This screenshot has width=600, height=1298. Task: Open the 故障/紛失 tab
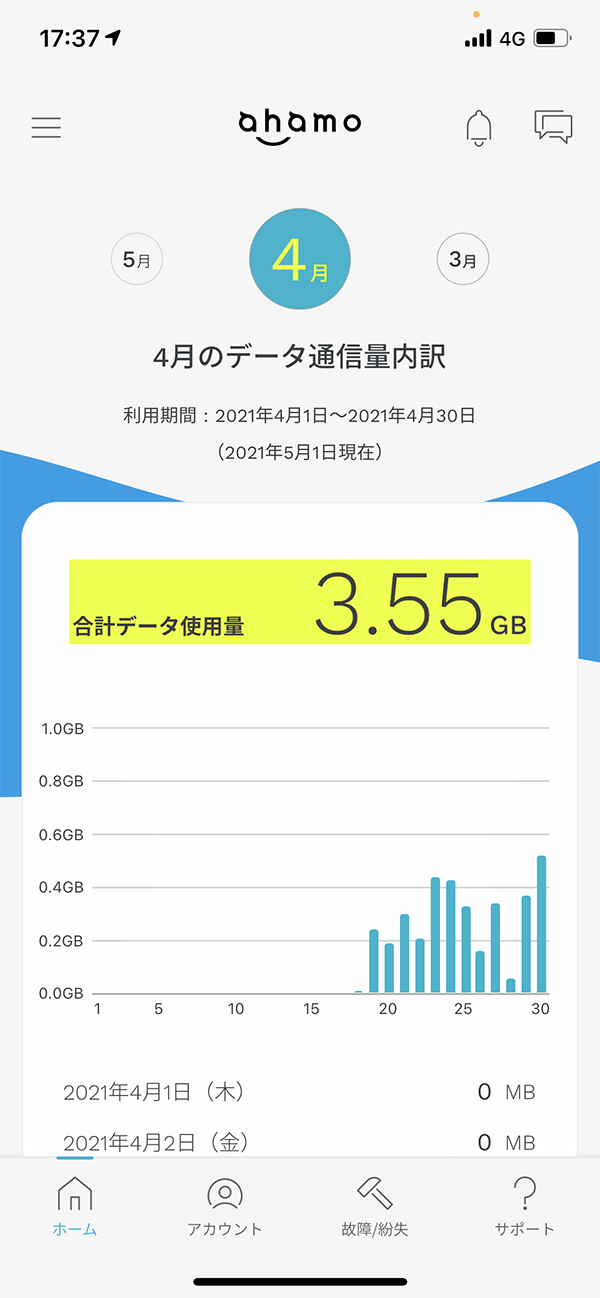375,1206
